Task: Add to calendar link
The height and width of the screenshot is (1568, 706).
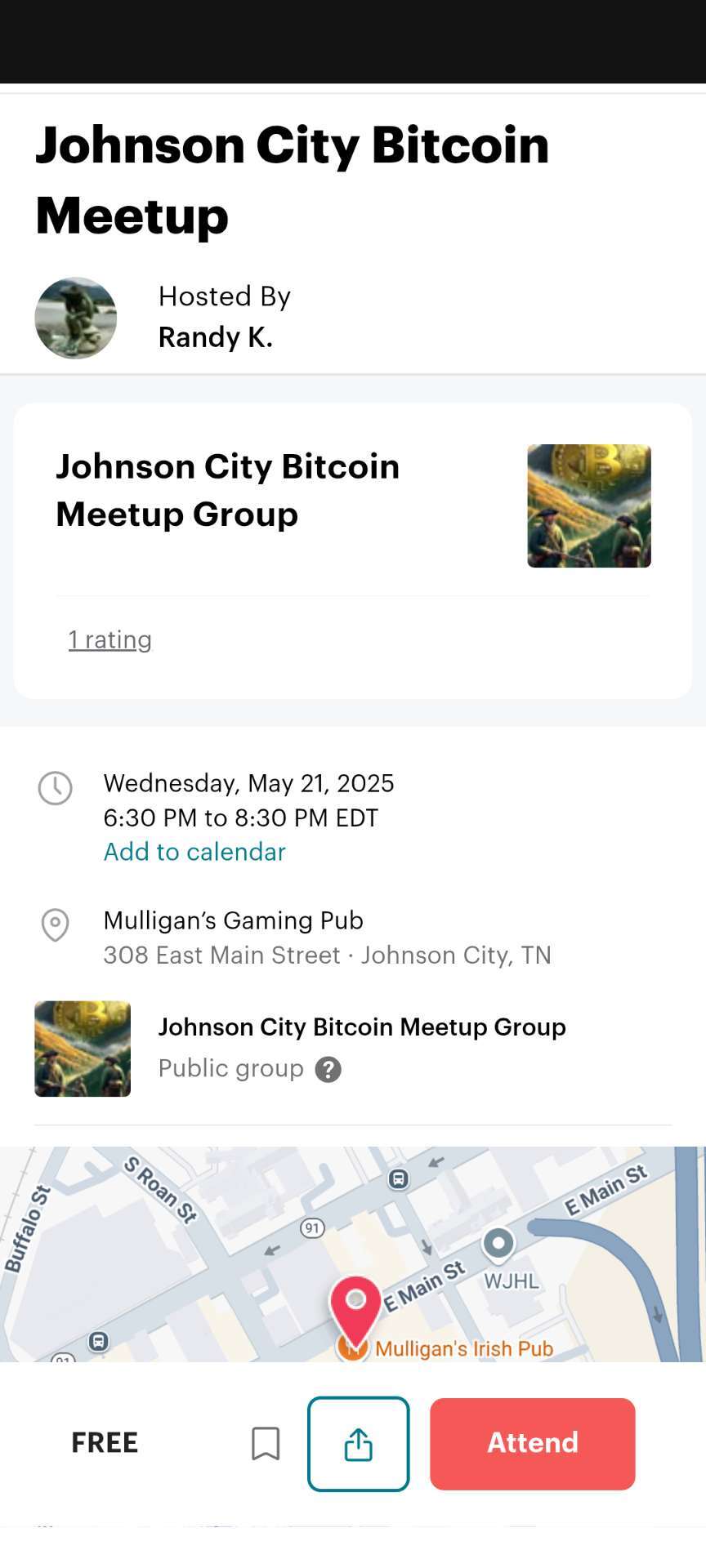Action: pyautogui.click(x=194, y=852)
